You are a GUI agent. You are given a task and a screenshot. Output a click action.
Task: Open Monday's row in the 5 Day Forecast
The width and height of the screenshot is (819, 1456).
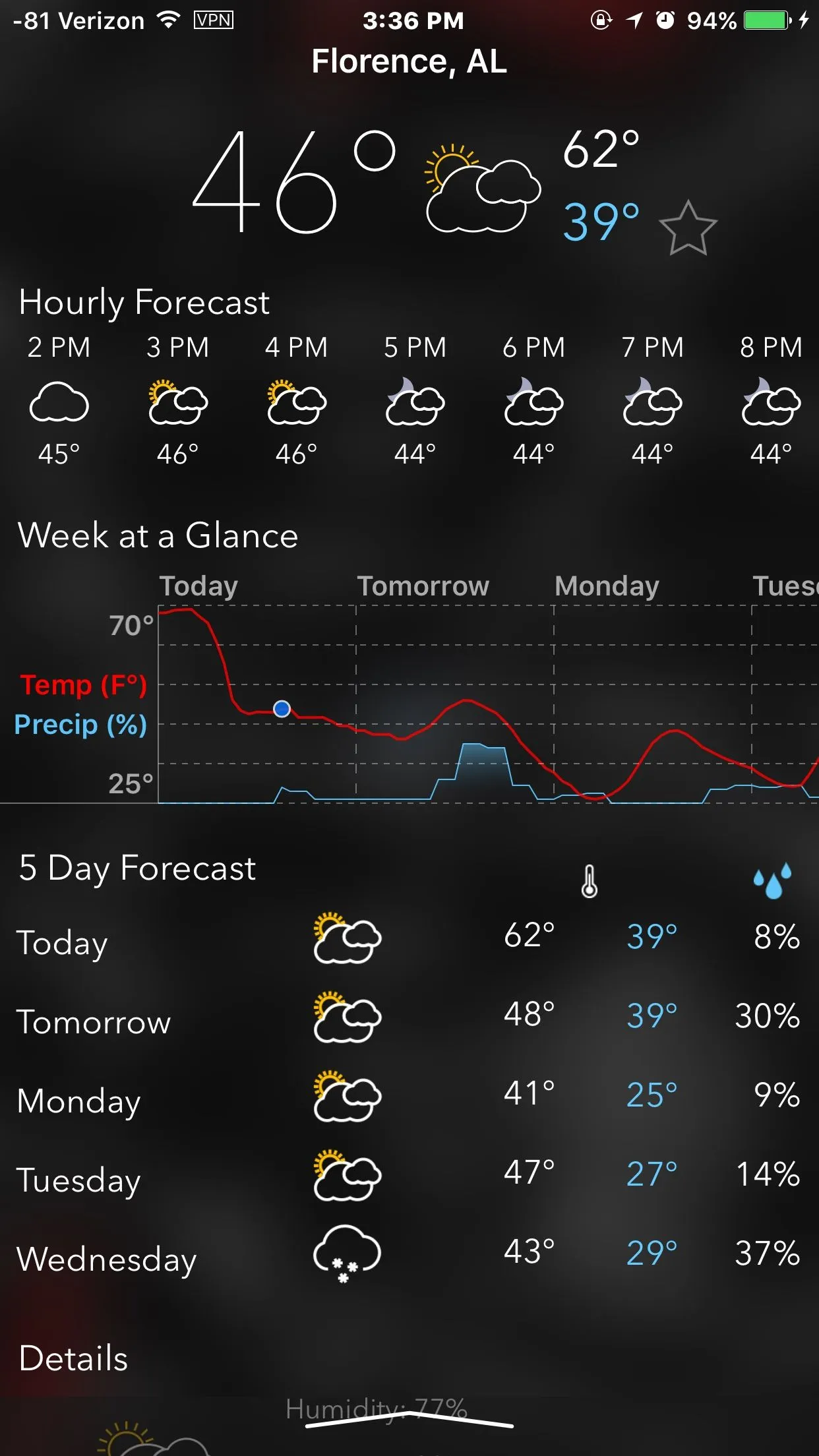[x=409, y=1099]
